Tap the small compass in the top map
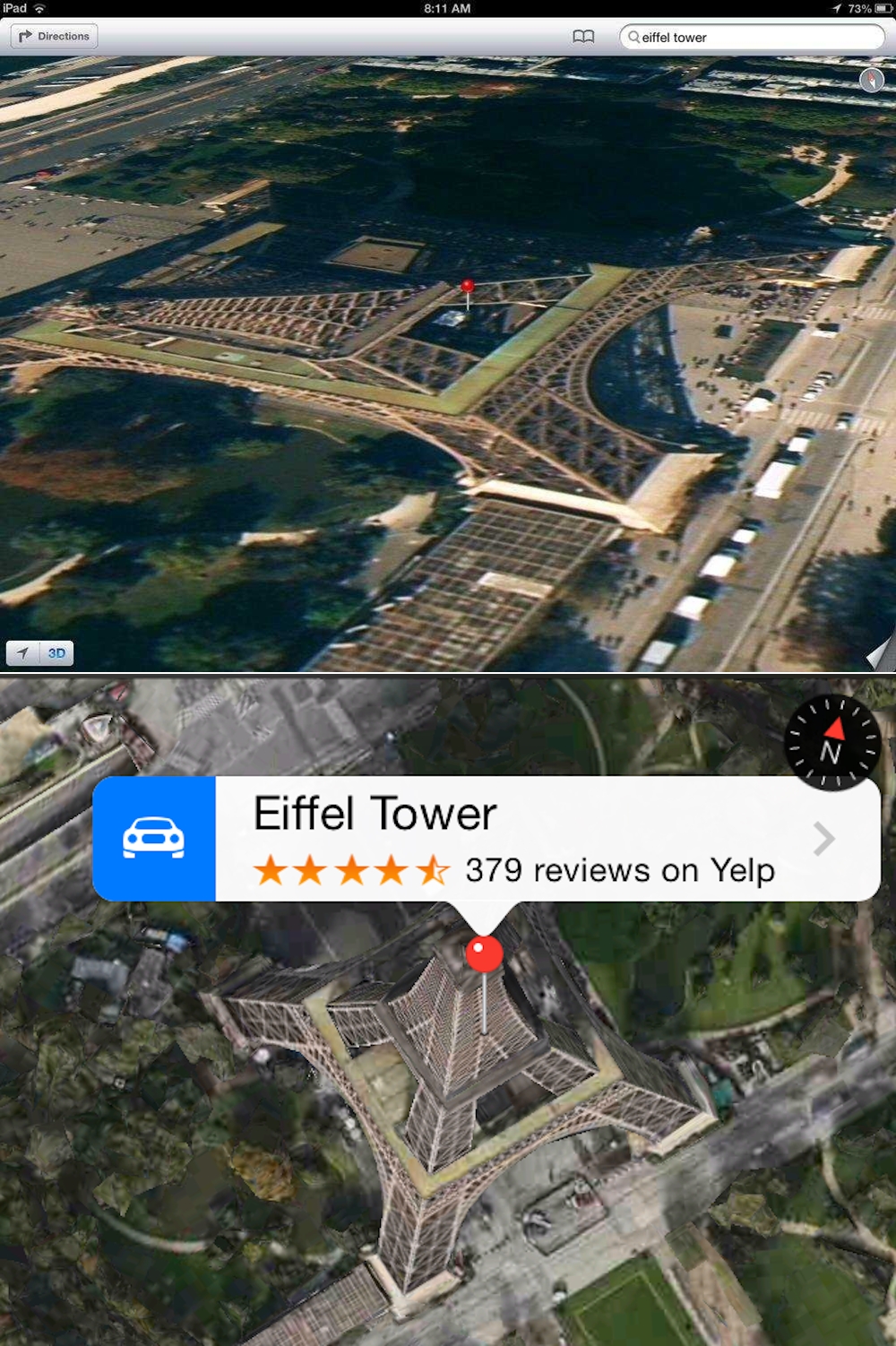 (x=871, y=80)
